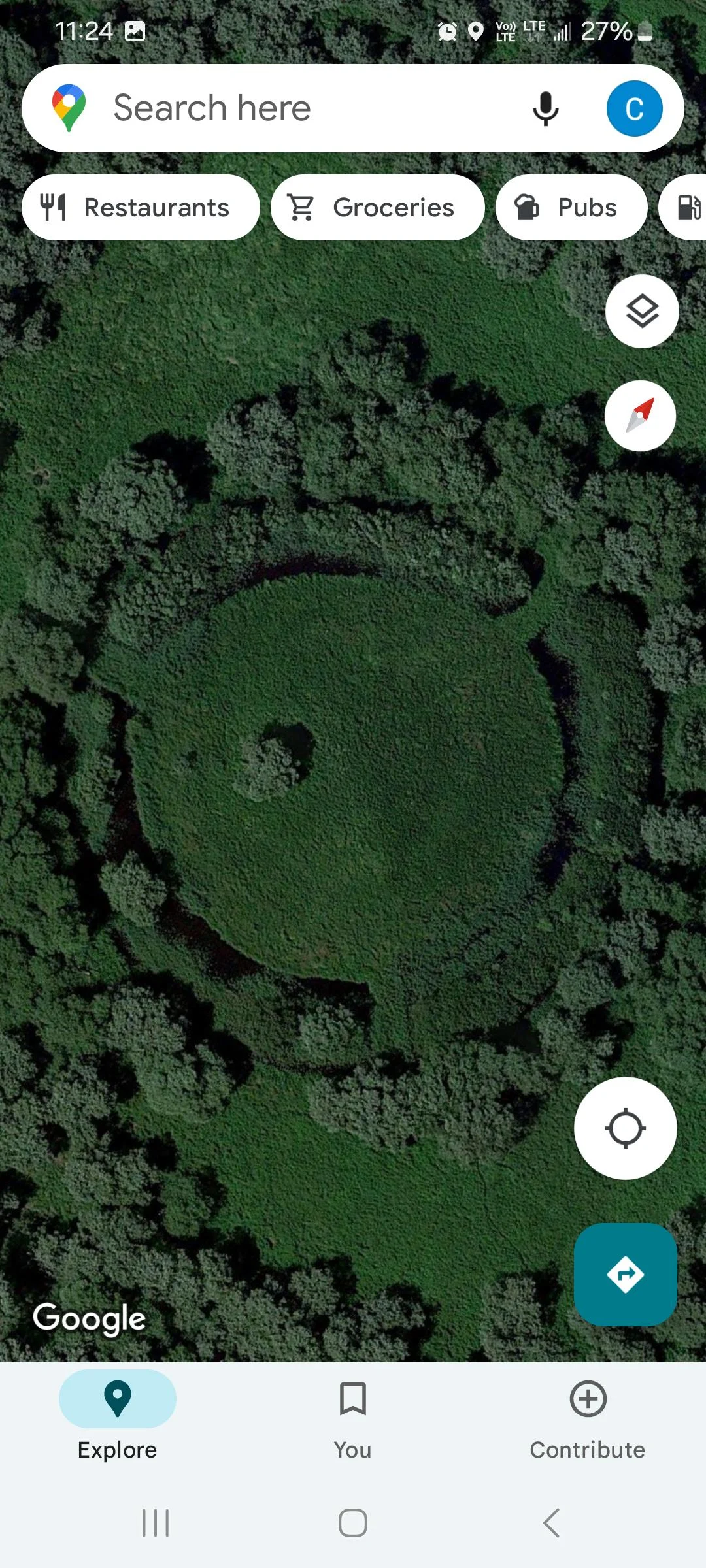Viewport: 706px width, 1568px height.
Task: Tap the compass to reset north
Action: point(641,416)
